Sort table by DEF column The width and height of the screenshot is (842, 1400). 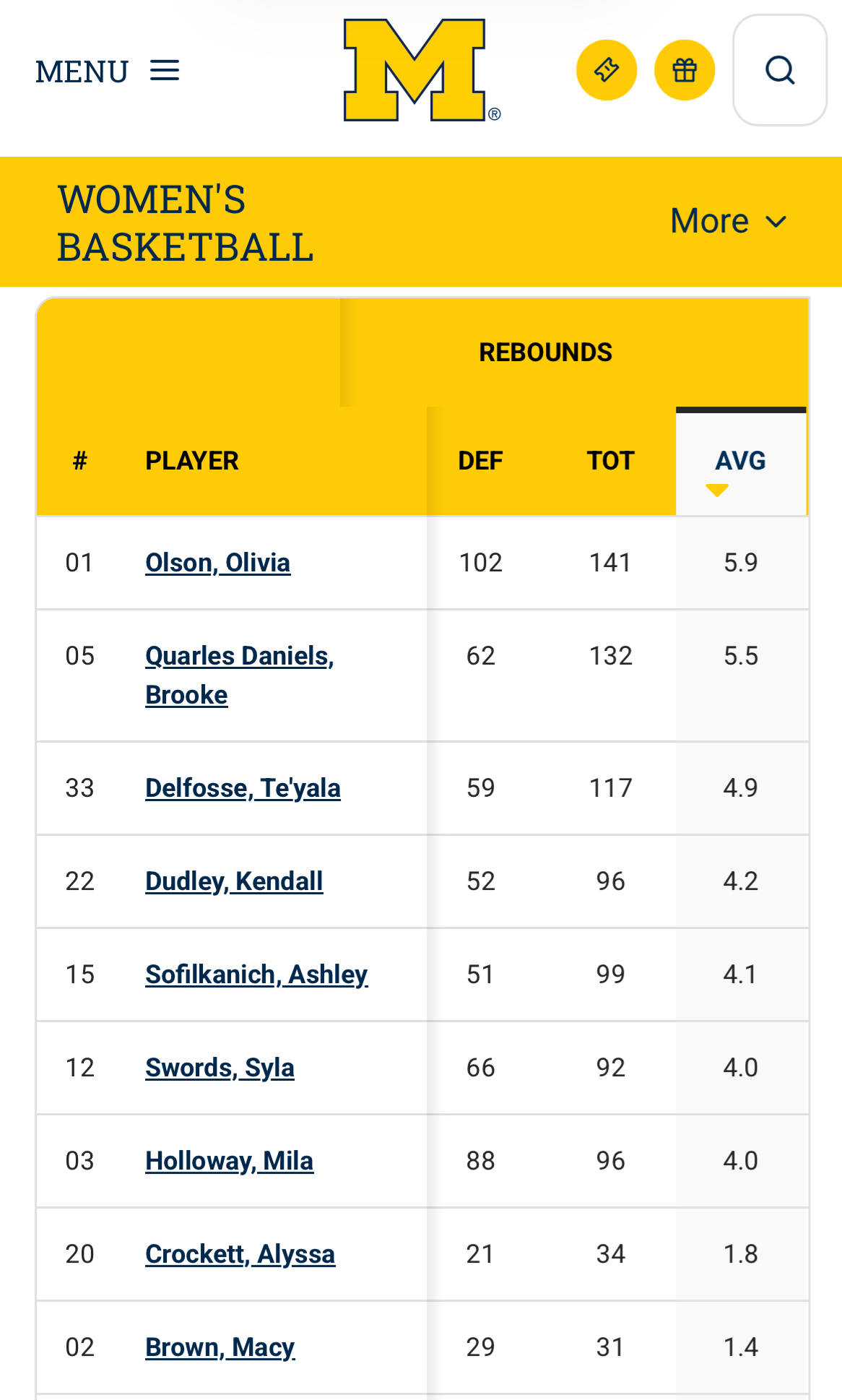tap(480, 461)
